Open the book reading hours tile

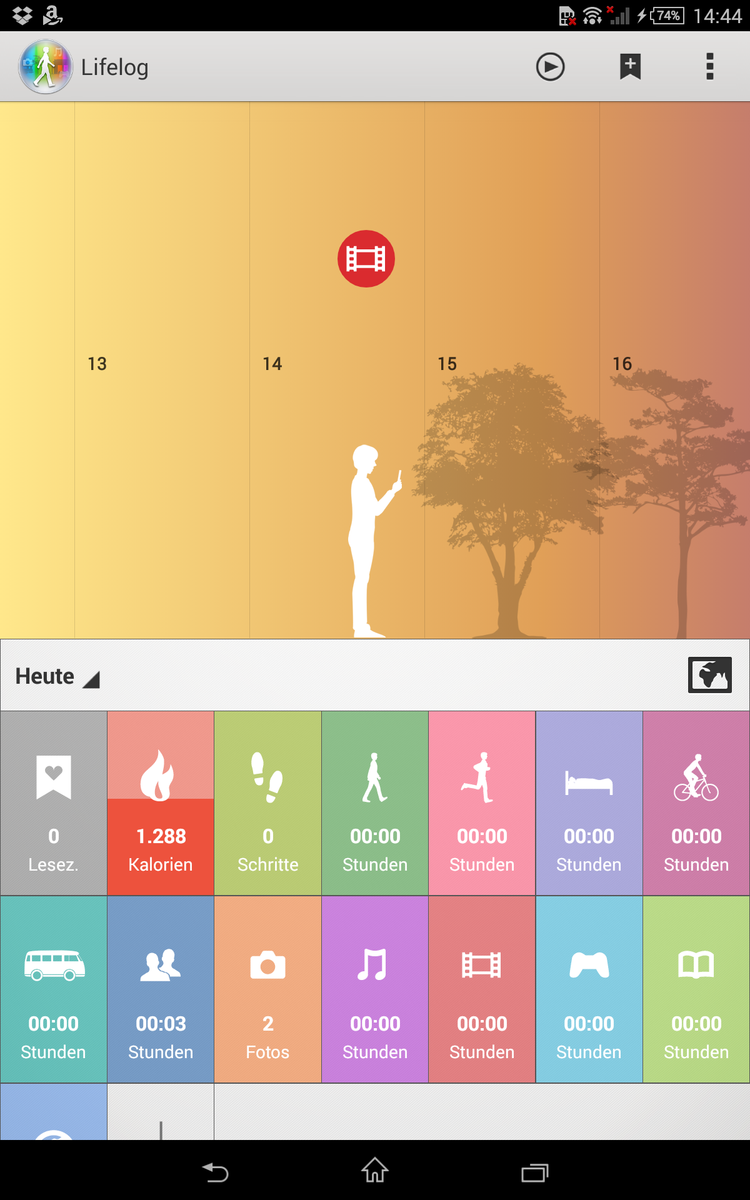696,990
